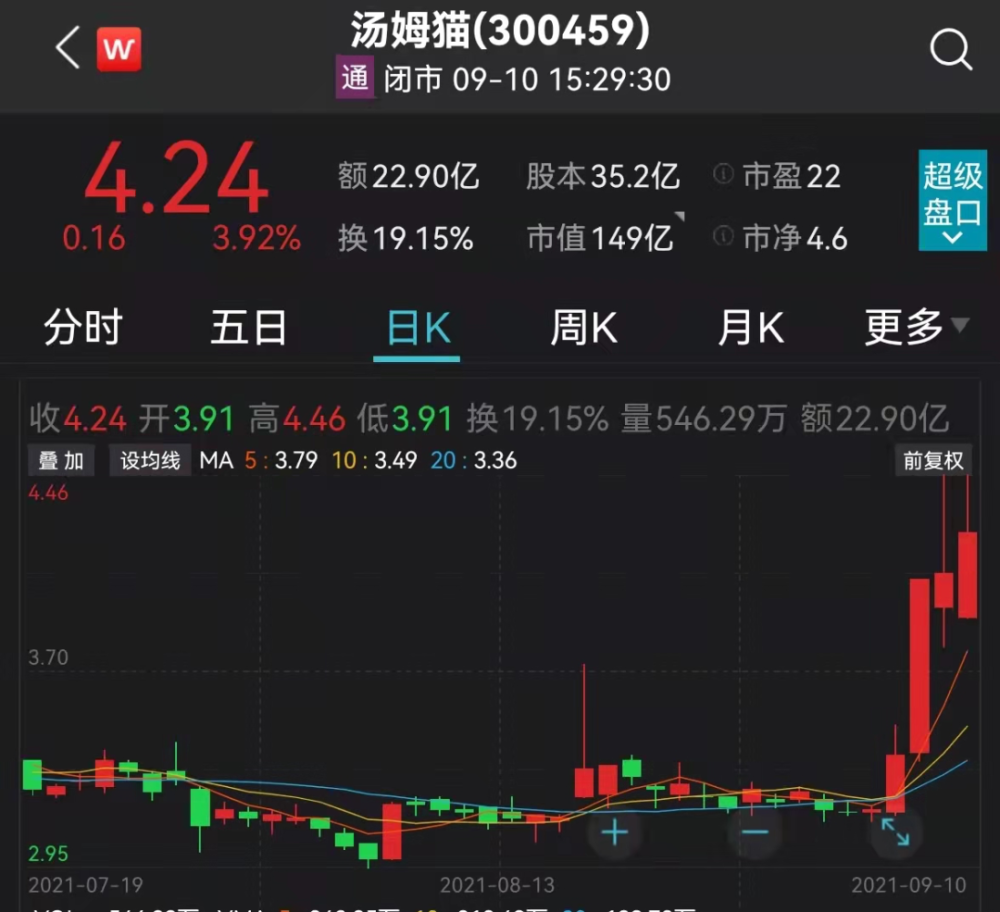Image resolution: width=1000 pixels, height=912 pixels.
Task: Tap the red W icon
Action: [x=119, y=49]
